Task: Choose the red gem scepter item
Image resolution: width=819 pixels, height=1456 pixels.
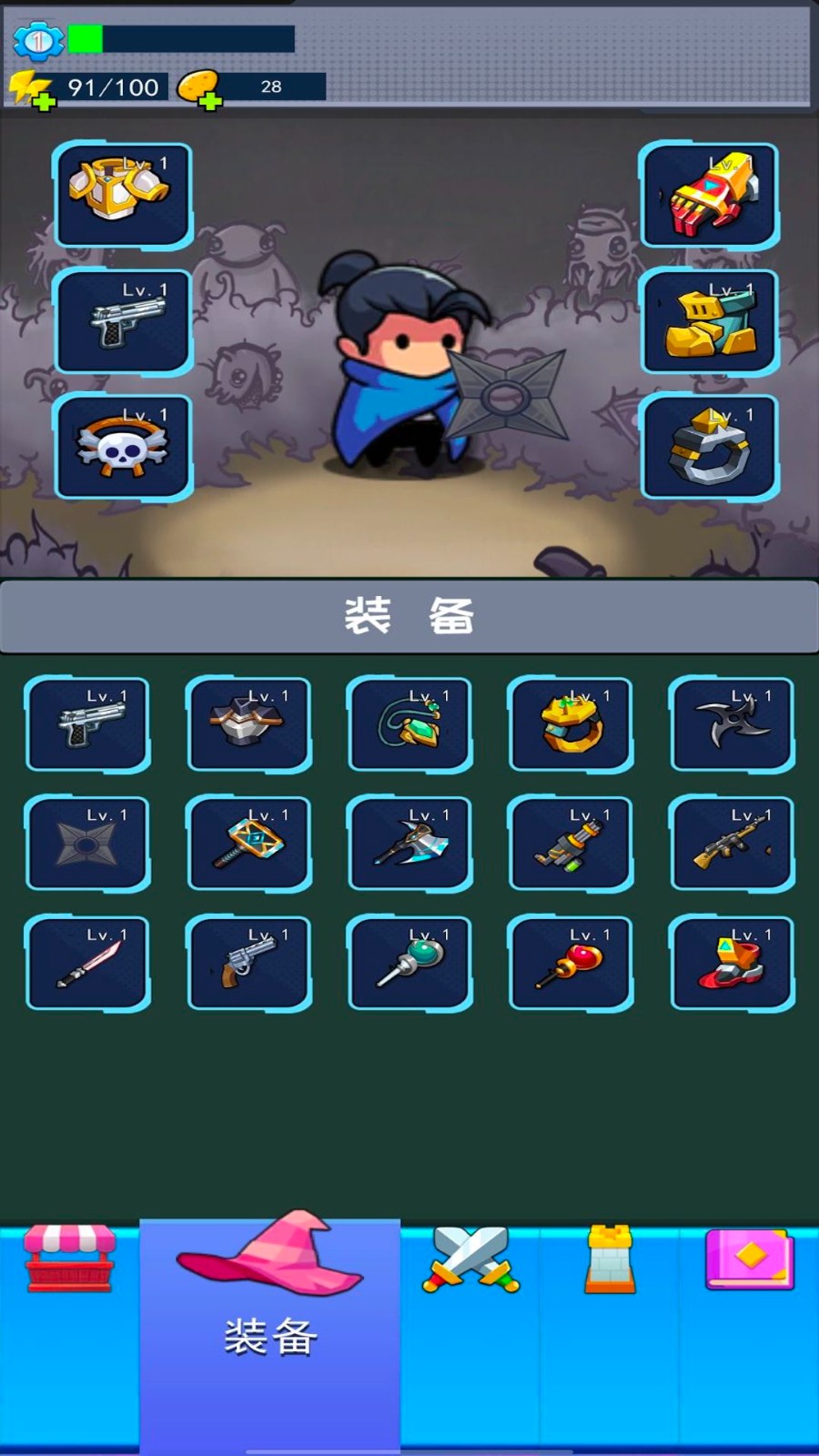Action: [571, 964]
